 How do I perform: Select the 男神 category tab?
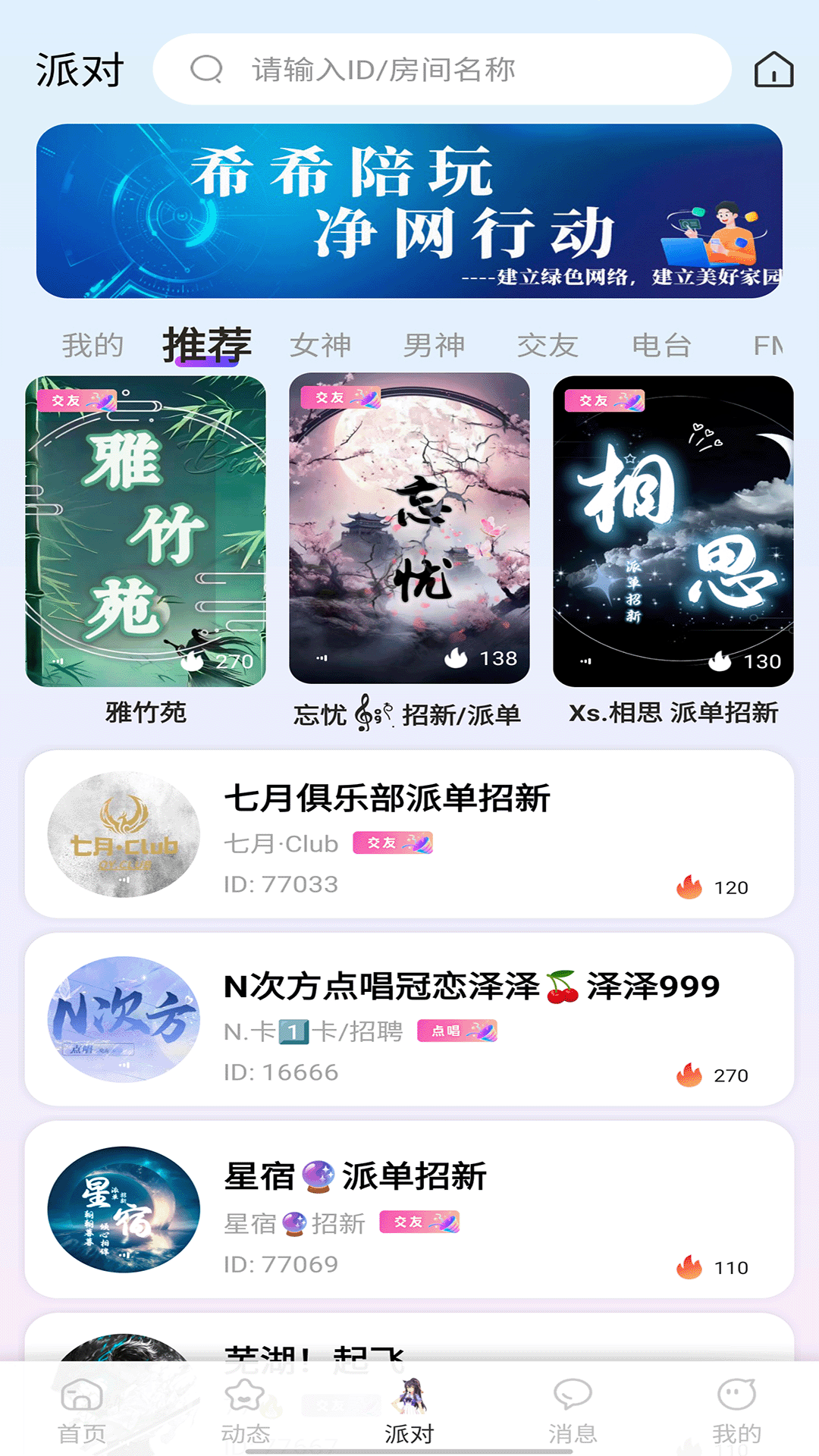pyautogui.click(x=434, y=345)
